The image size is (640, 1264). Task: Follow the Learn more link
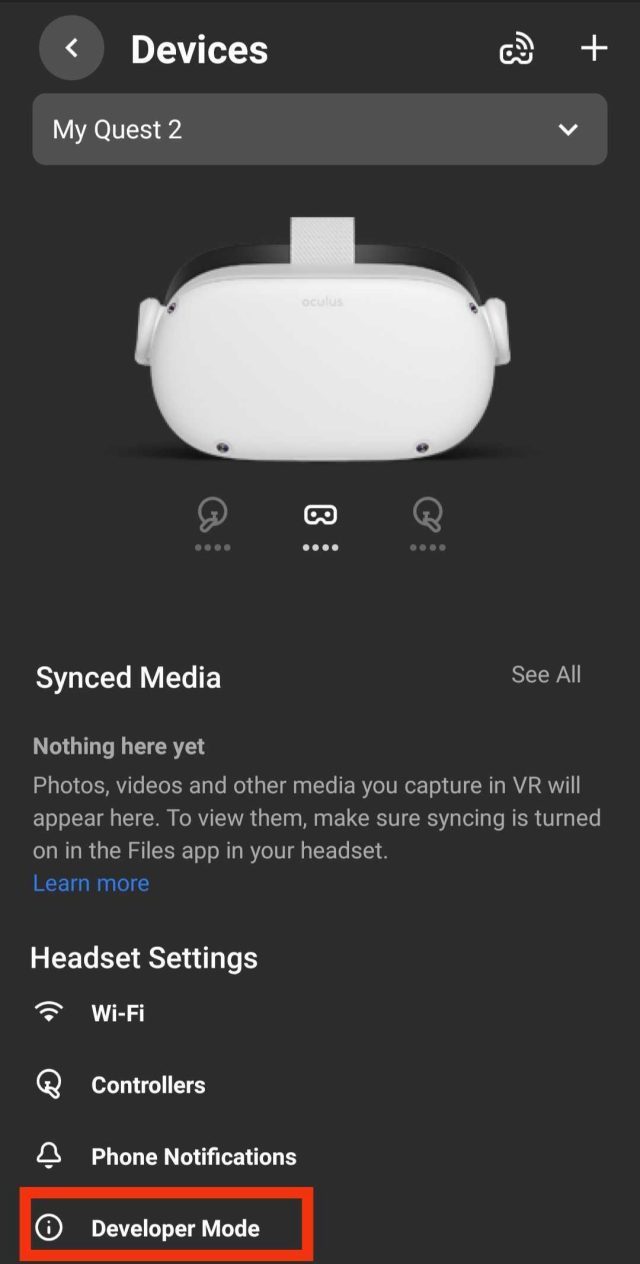click(x=91, y=883)
